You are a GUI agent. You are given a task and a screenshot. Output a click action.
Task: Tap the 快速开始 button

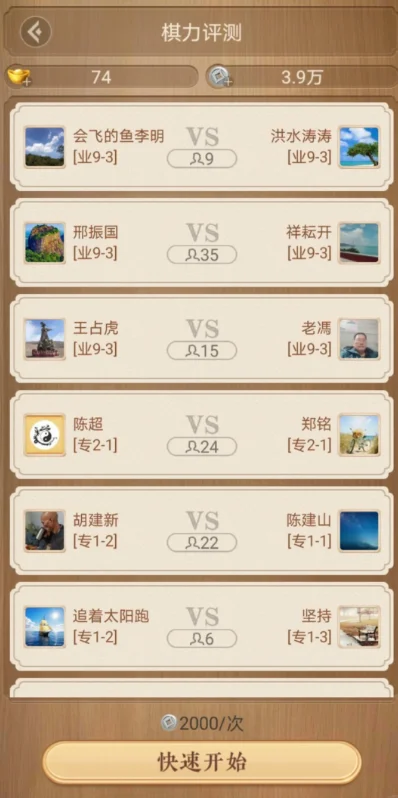[202, 762]
